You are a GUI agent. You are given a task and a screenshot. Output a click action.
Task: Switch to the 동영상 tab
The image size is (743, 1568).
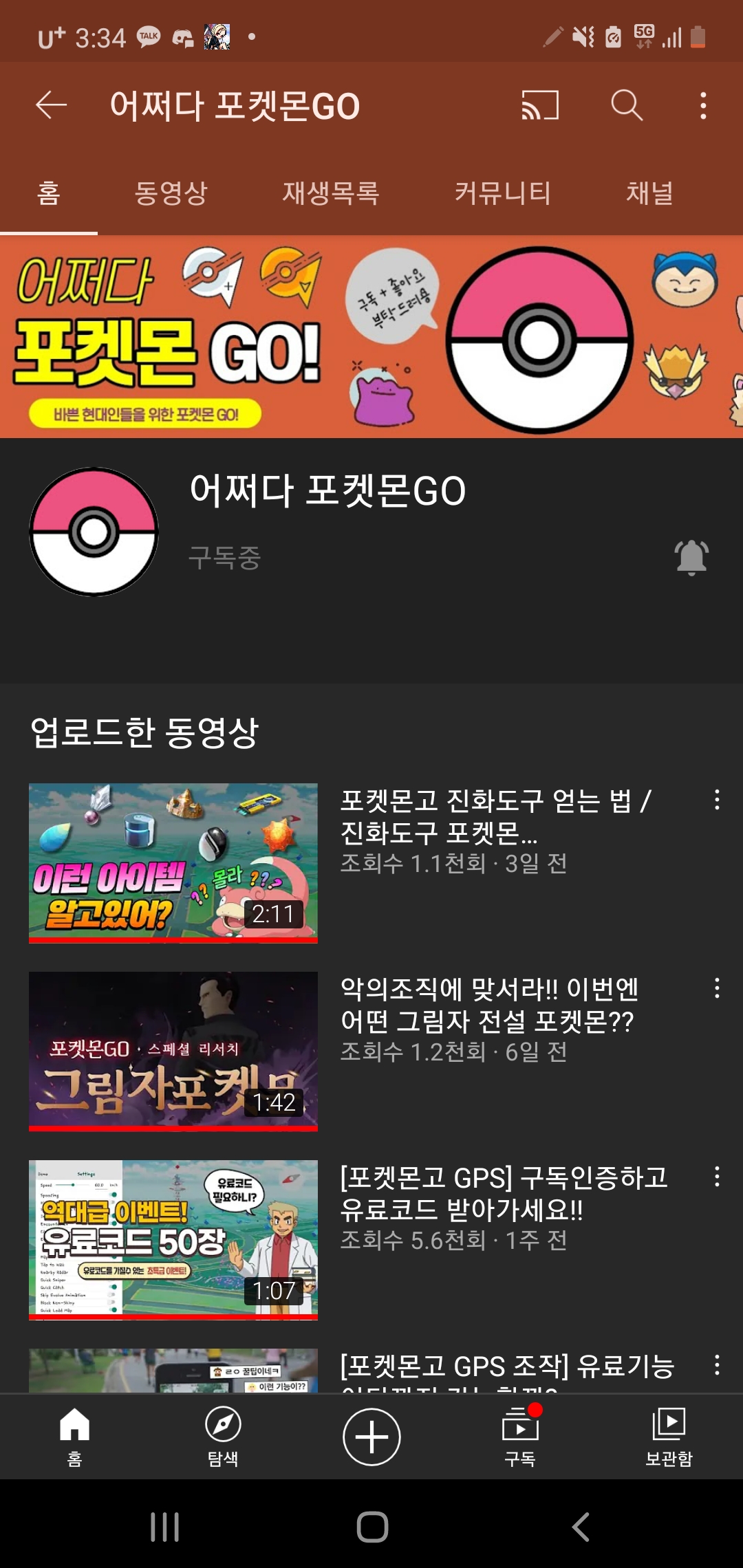[x=171, y=193]
